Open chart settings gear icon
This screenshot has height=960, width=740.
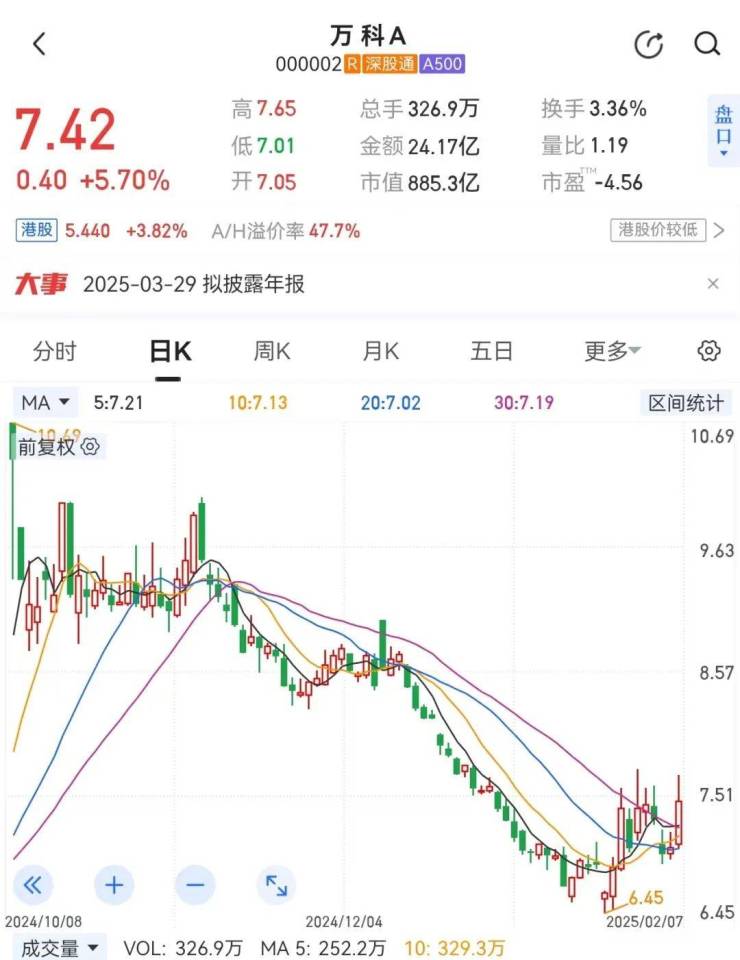pos(709,351)
